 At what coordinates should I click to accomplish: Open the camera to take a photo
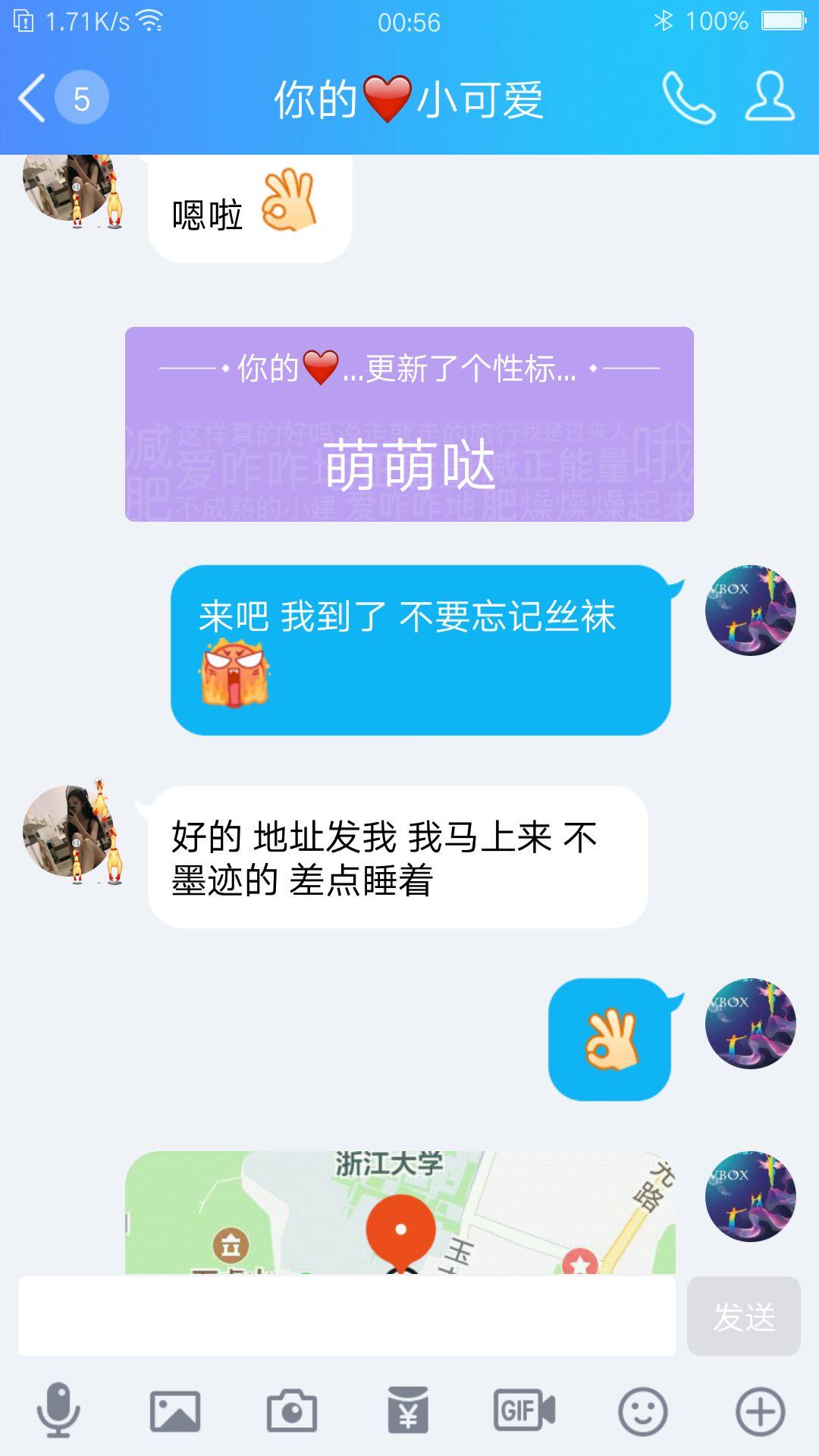292,1410
